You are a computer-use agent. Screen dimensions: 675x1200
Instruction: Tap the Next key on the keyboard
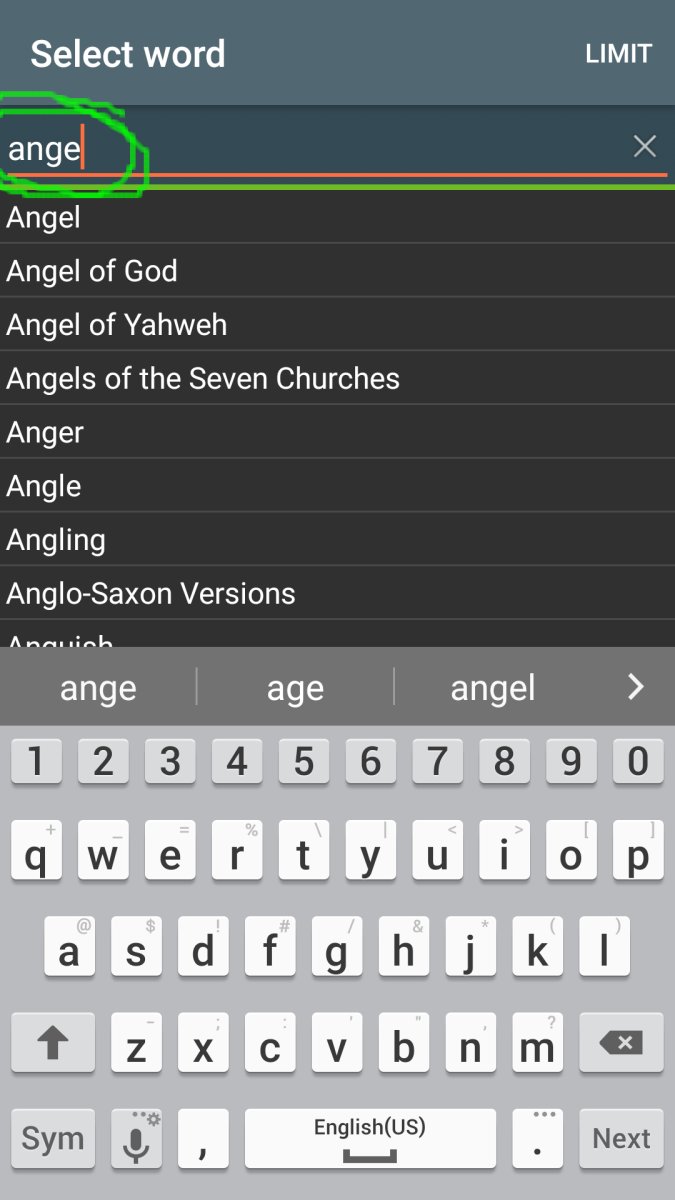[x=622, y=1138]
